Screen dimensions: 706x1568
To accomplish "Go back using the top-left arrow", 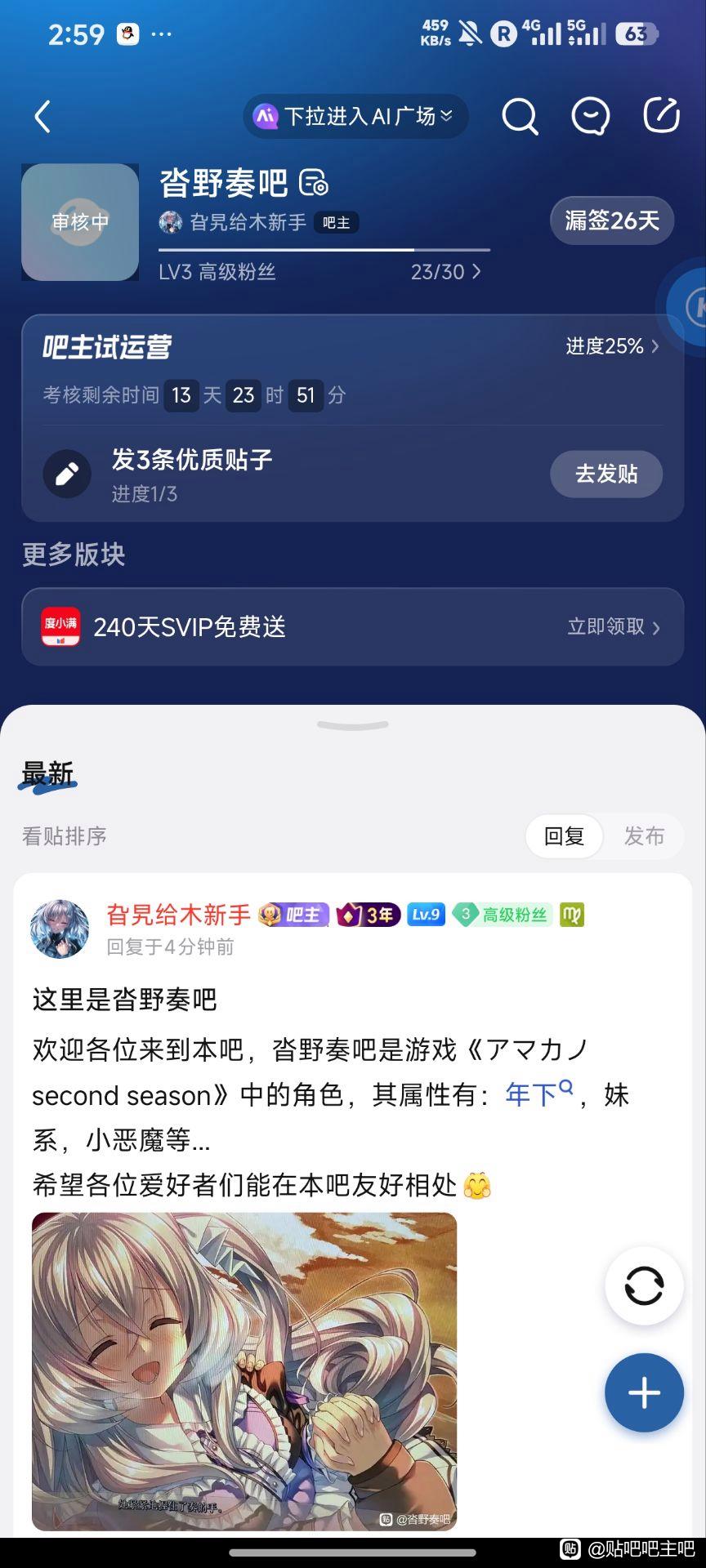I will (42, 117).
